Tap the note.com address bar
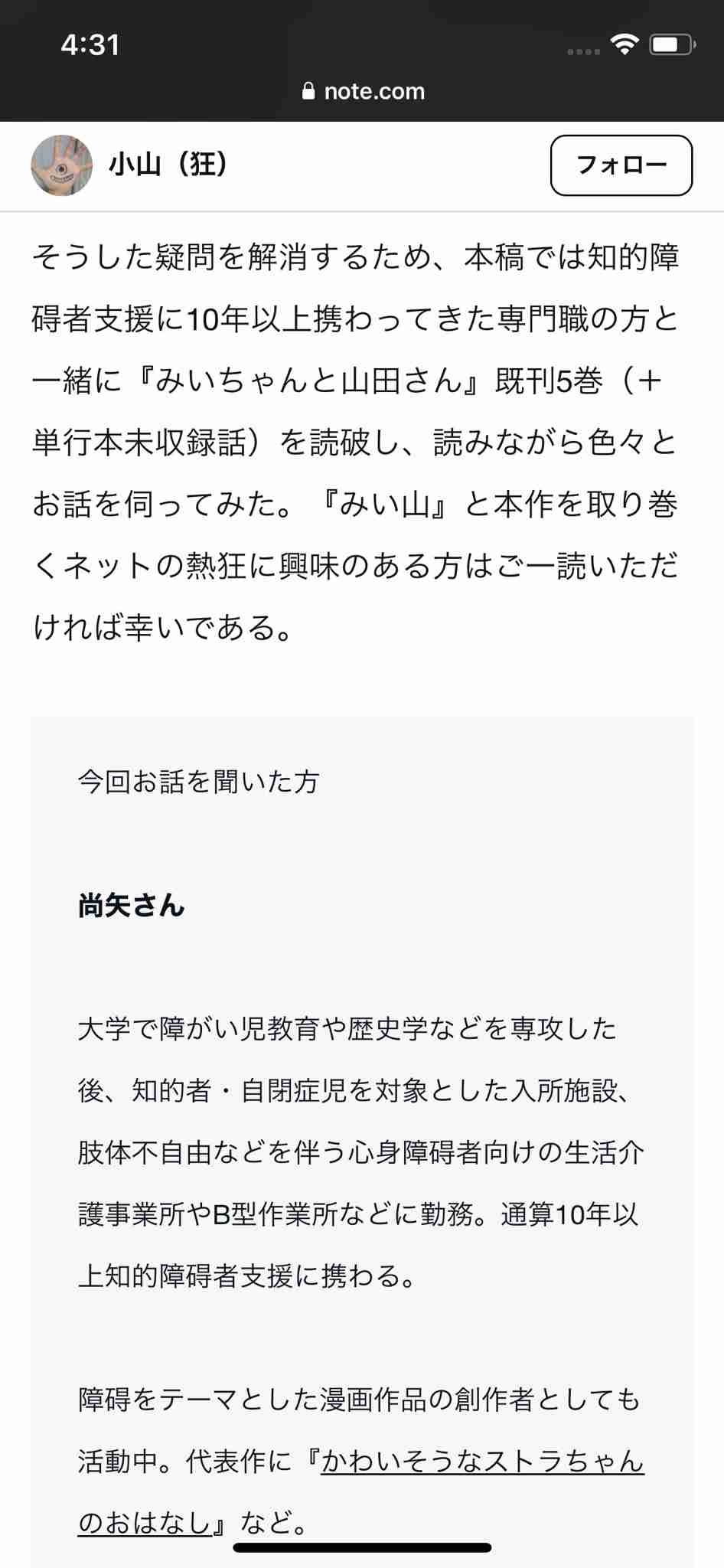The width and height of the screenshot is (724, 1568). click(x=364, y=91)
